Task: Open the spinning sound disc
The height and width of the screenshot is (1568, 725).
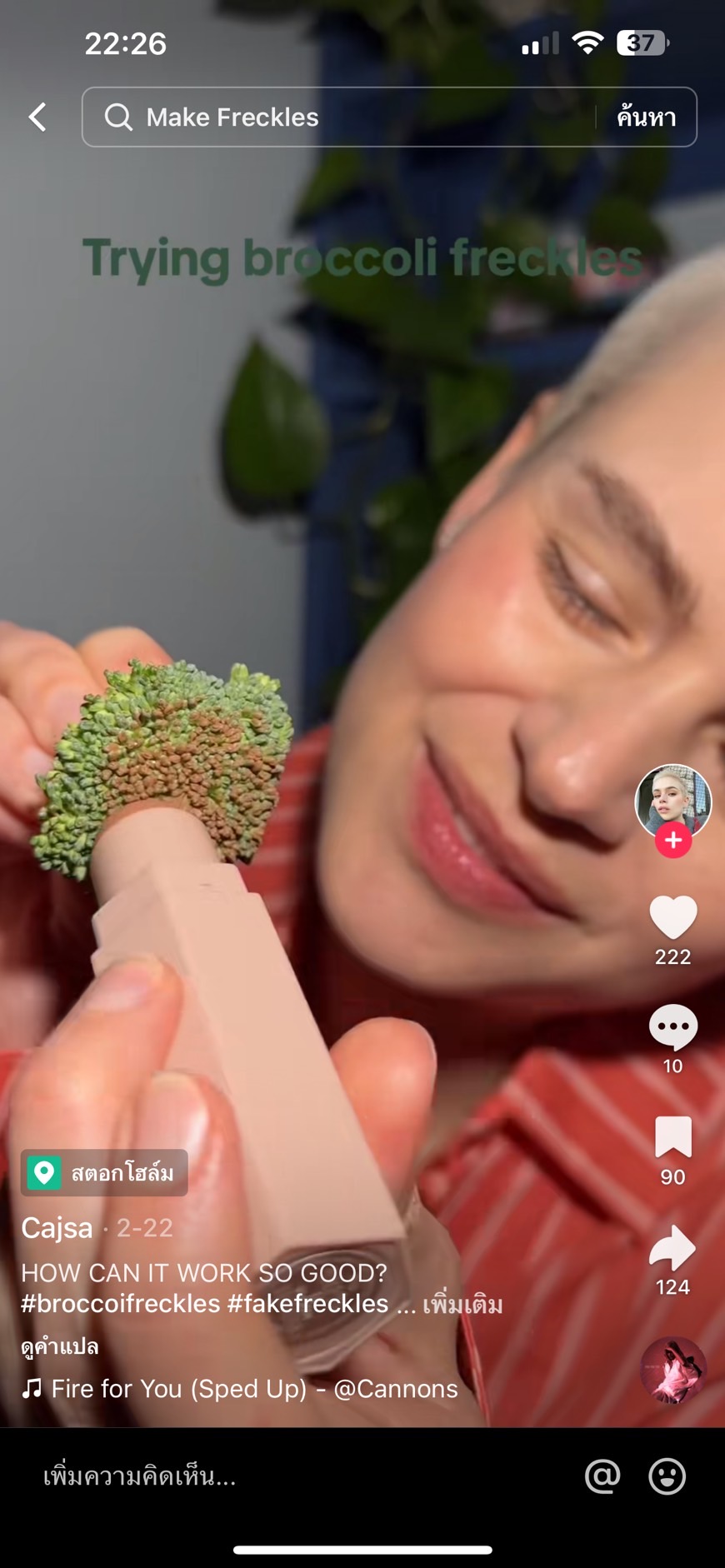Action: [673, 1371]
